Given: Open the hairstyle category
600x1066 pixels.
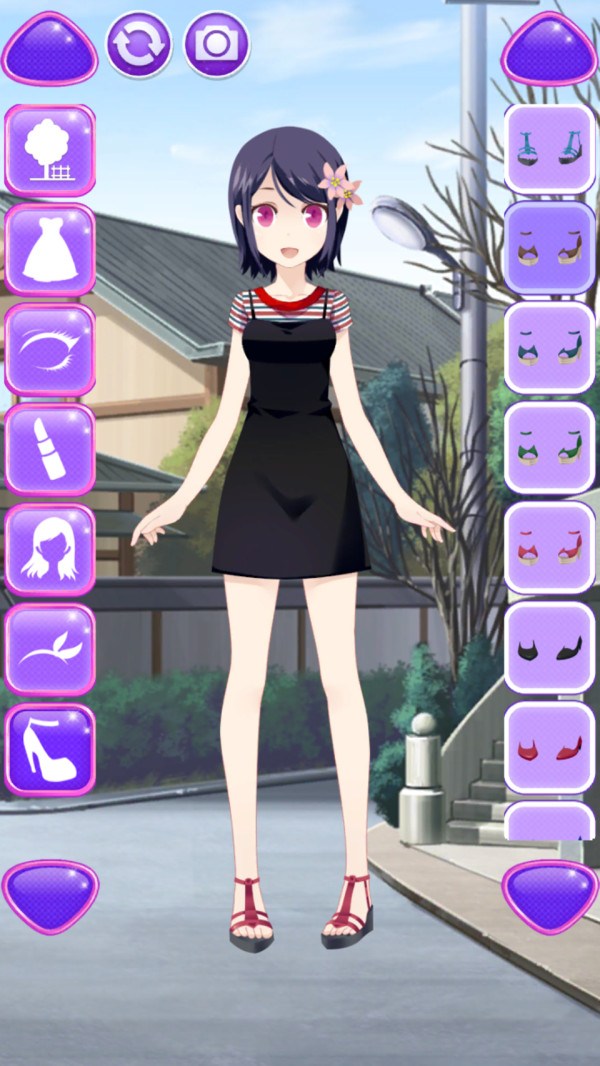Looking at the screenshot, I should point(50,550).
